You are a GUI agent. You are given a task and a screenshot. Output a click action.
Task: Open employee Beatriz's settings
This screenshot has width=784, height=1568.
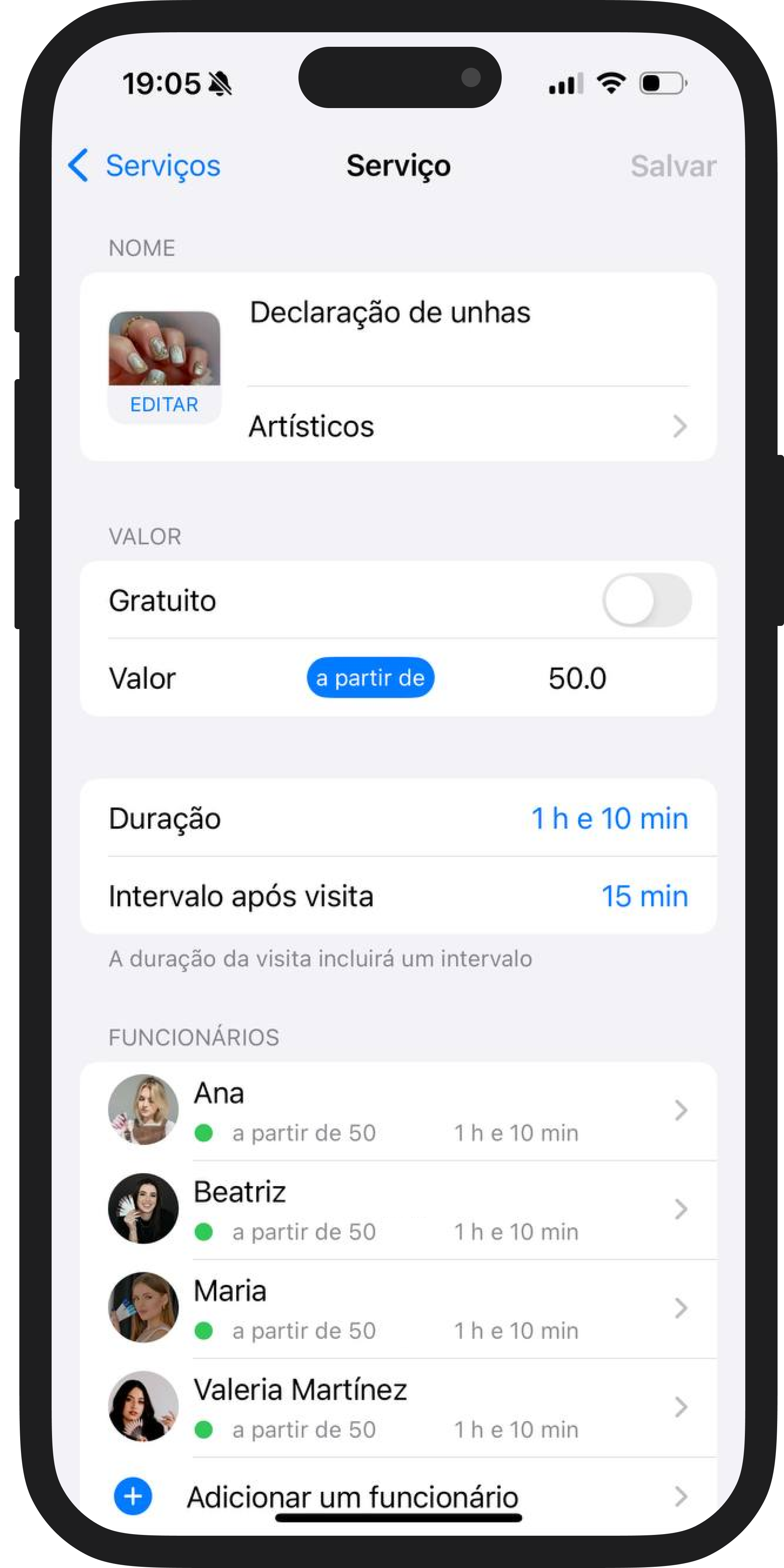pyautogui.click(x=398, y=1210)
